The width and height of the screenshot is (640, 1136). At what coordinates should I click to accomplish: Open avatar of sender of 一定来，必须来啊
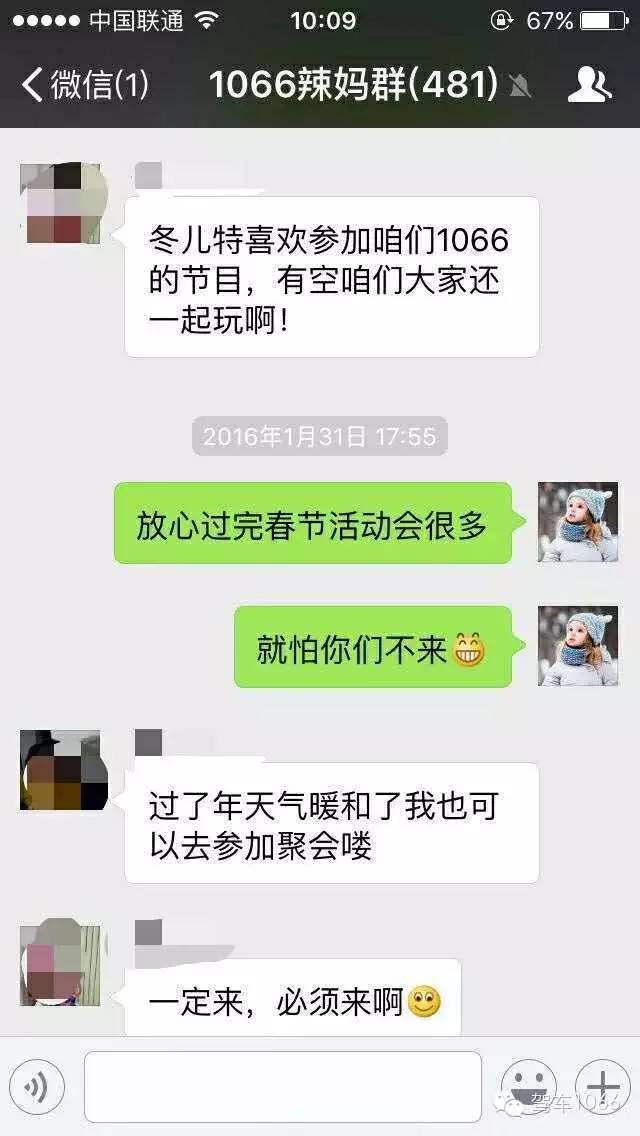pyautogui.click(x=60, y=965)
